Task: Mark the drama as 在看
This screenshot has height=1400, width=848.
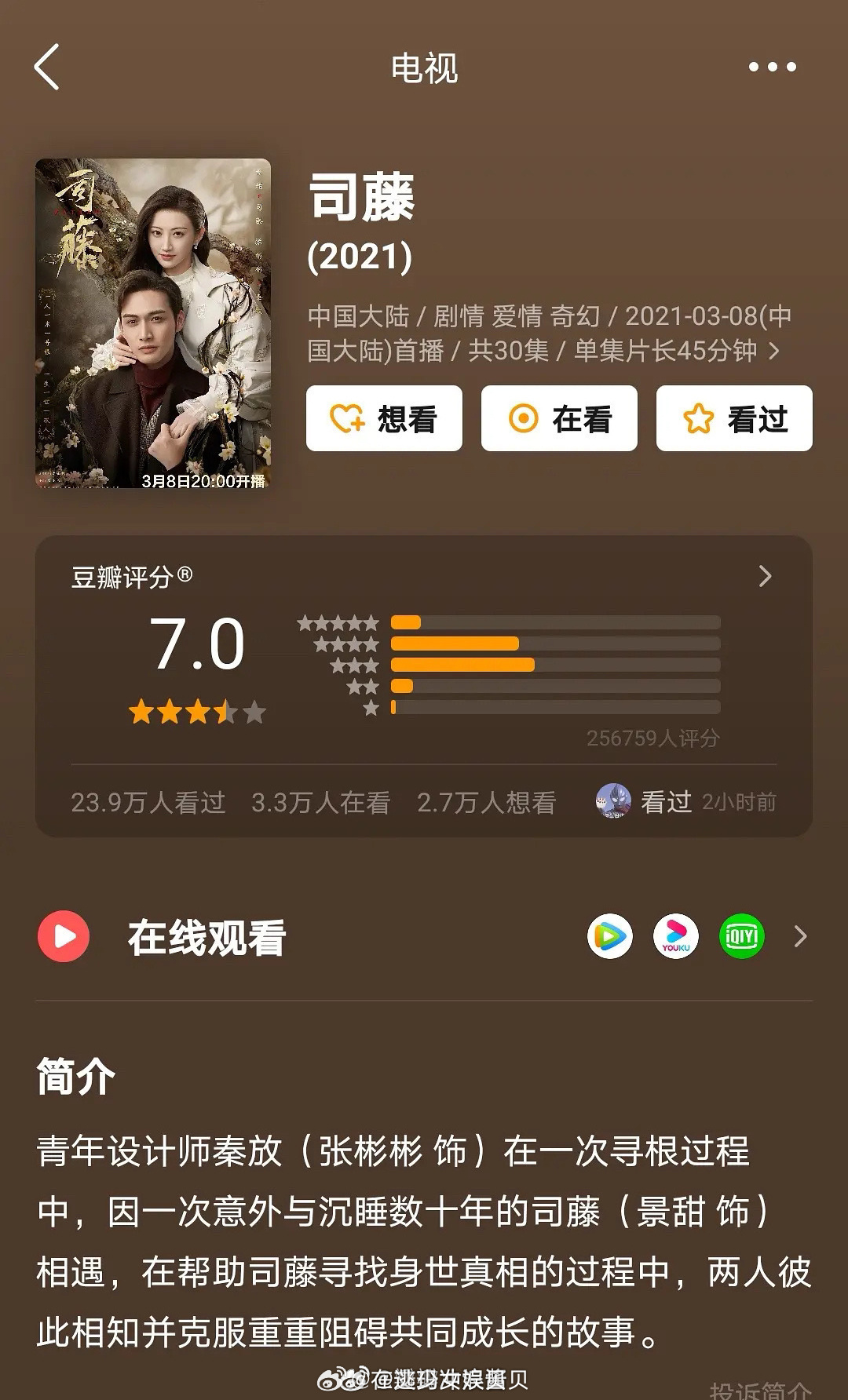Action: (x=558, y=419)
